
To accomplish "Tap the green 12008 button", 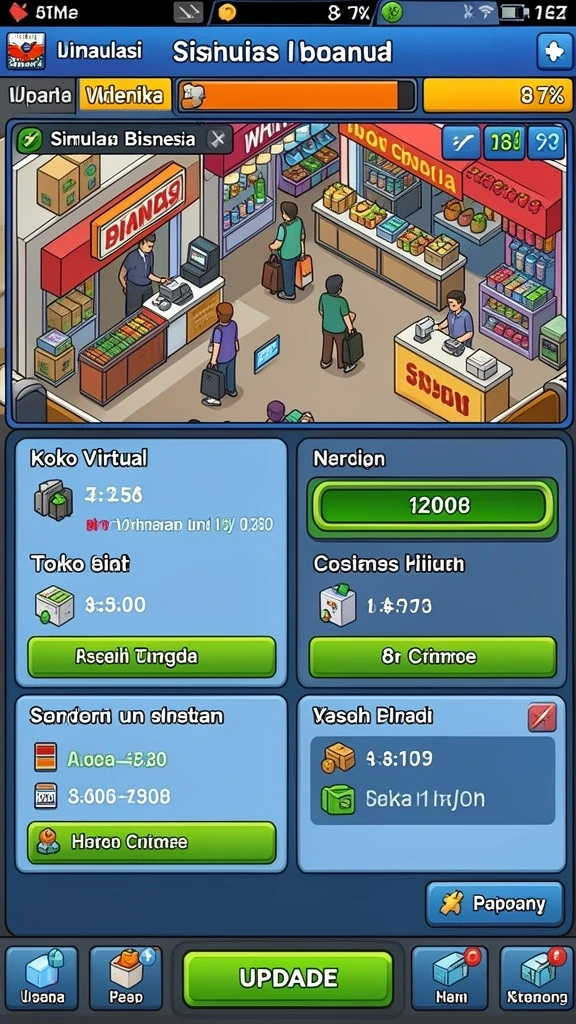I will [432, 506].
